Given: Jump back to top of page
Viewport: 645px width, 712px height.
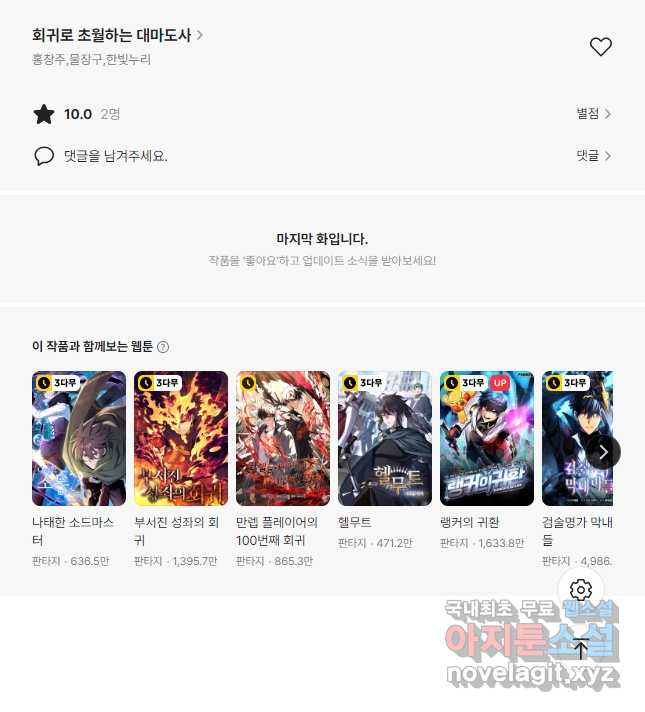Looking at the screenshot, I should 581,648.
